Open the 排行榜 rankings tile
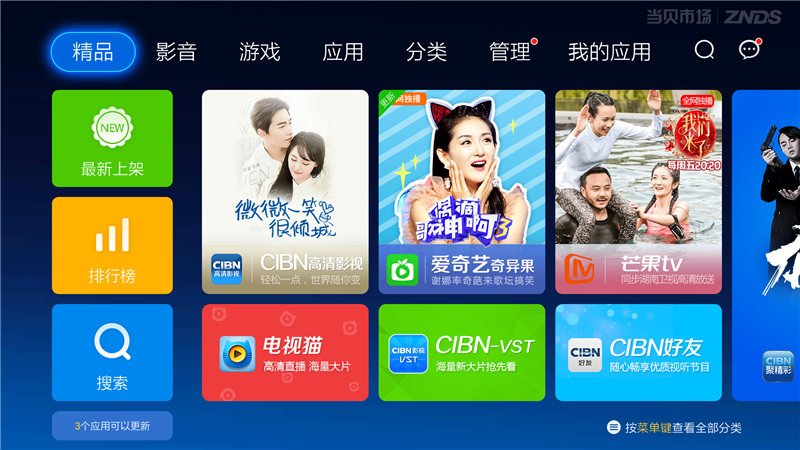Viewport: 800px width, 450px height. pos(112,245)
